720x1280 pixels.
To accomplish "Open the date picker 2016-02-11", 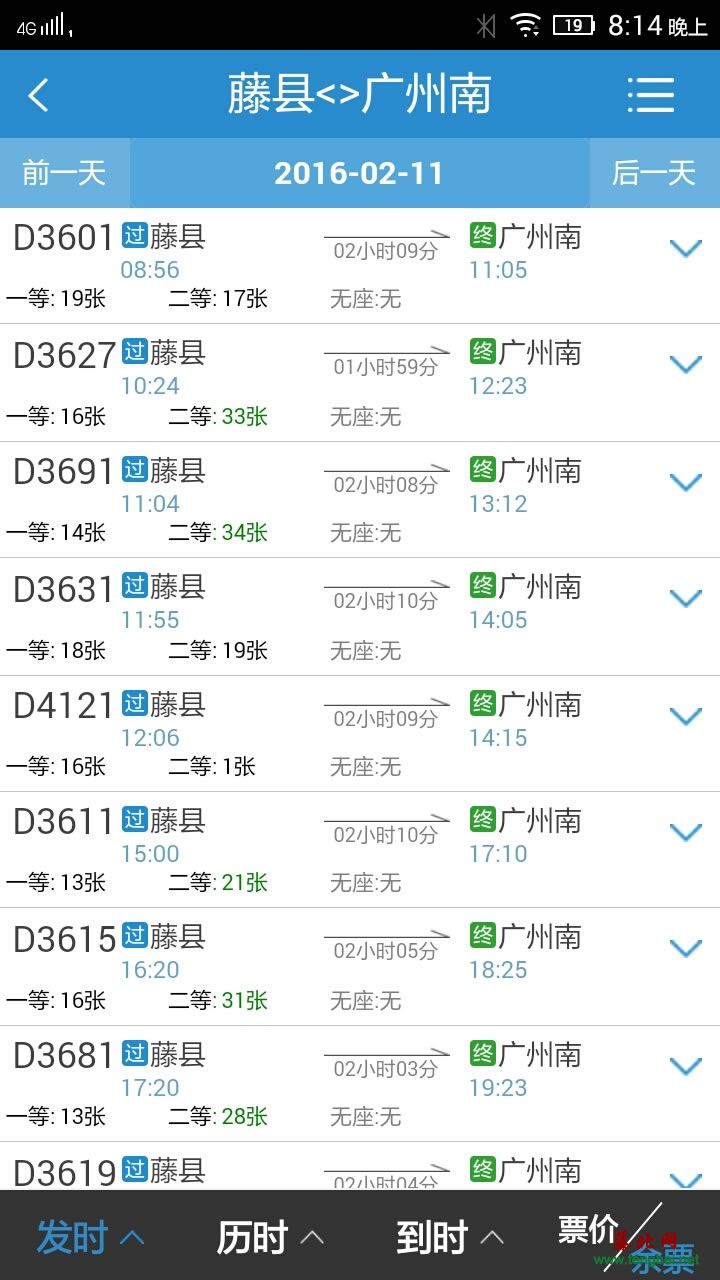I will 359,173.
